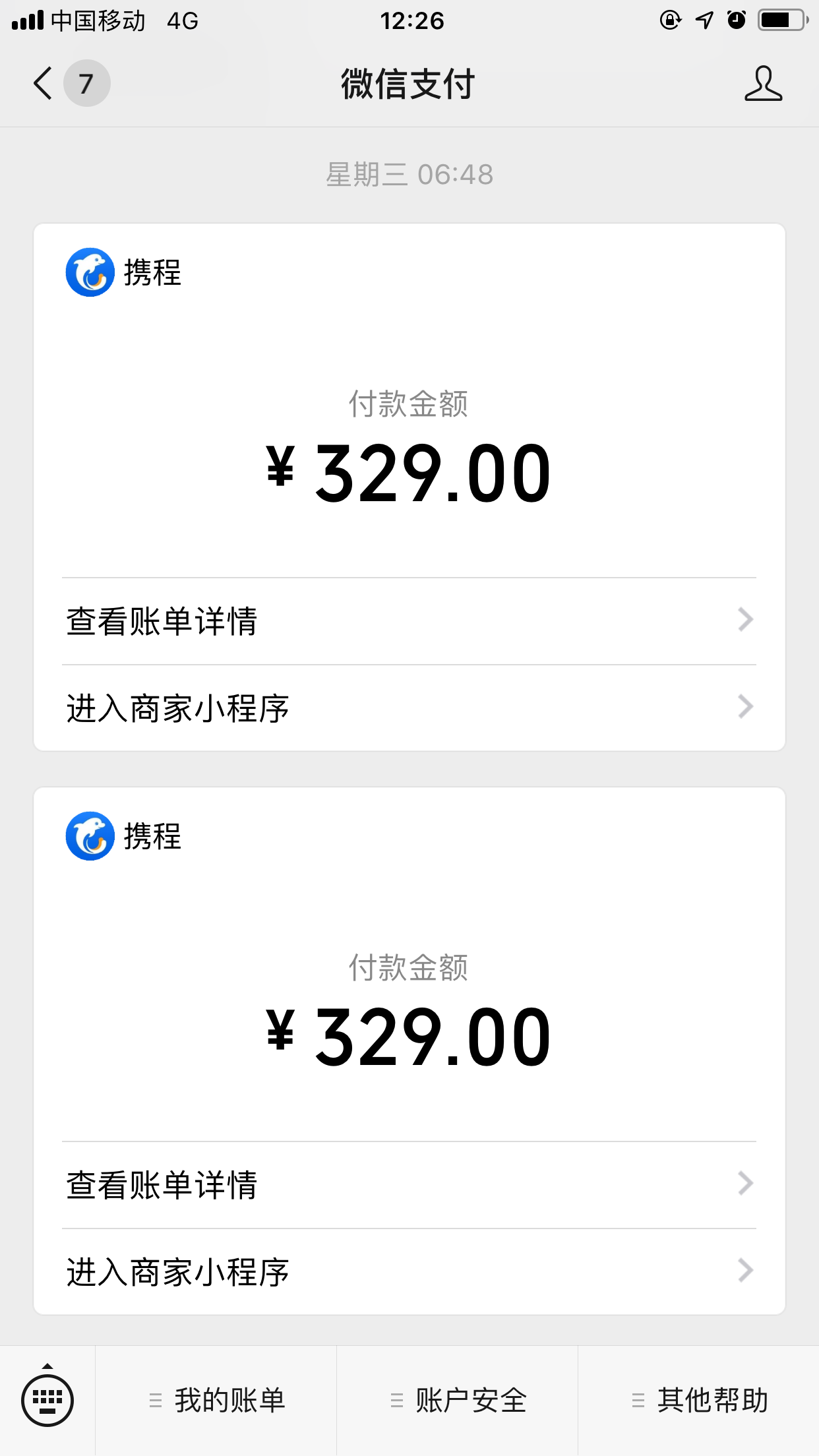Open the profile icon in the header

(763, 84)
